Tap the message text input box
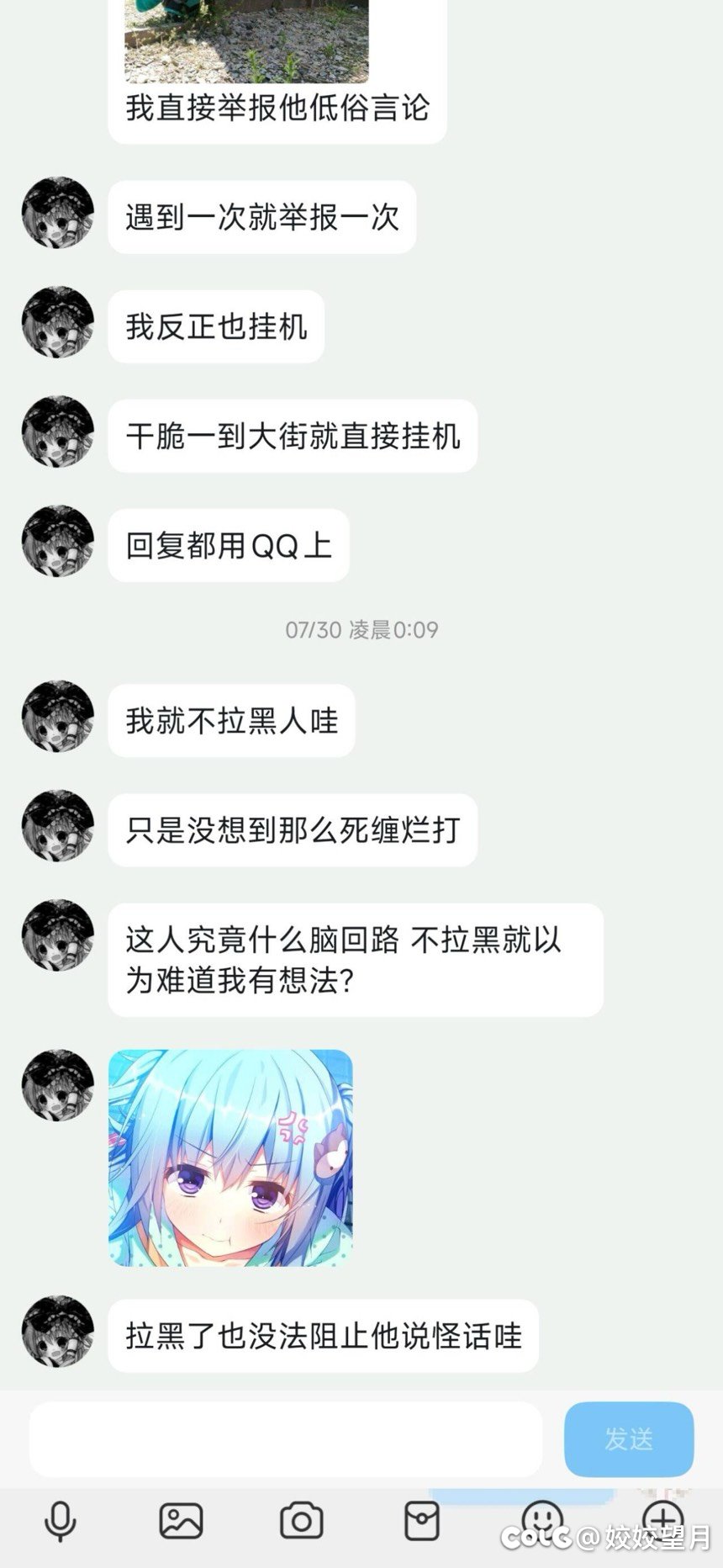This screenshot has width=723, height=1568. click(x=286, y=1438)
